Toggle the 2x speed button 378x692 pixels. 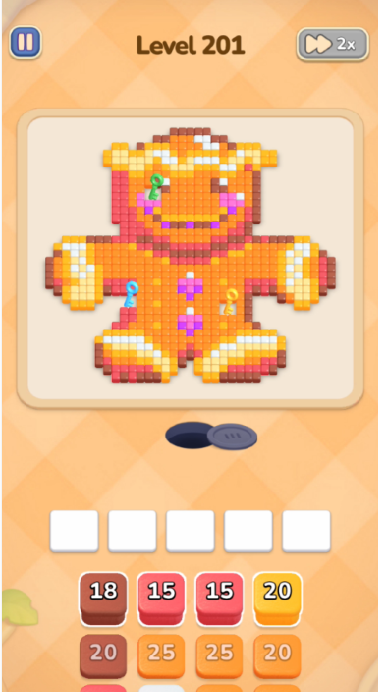click(x=333, y=44)
